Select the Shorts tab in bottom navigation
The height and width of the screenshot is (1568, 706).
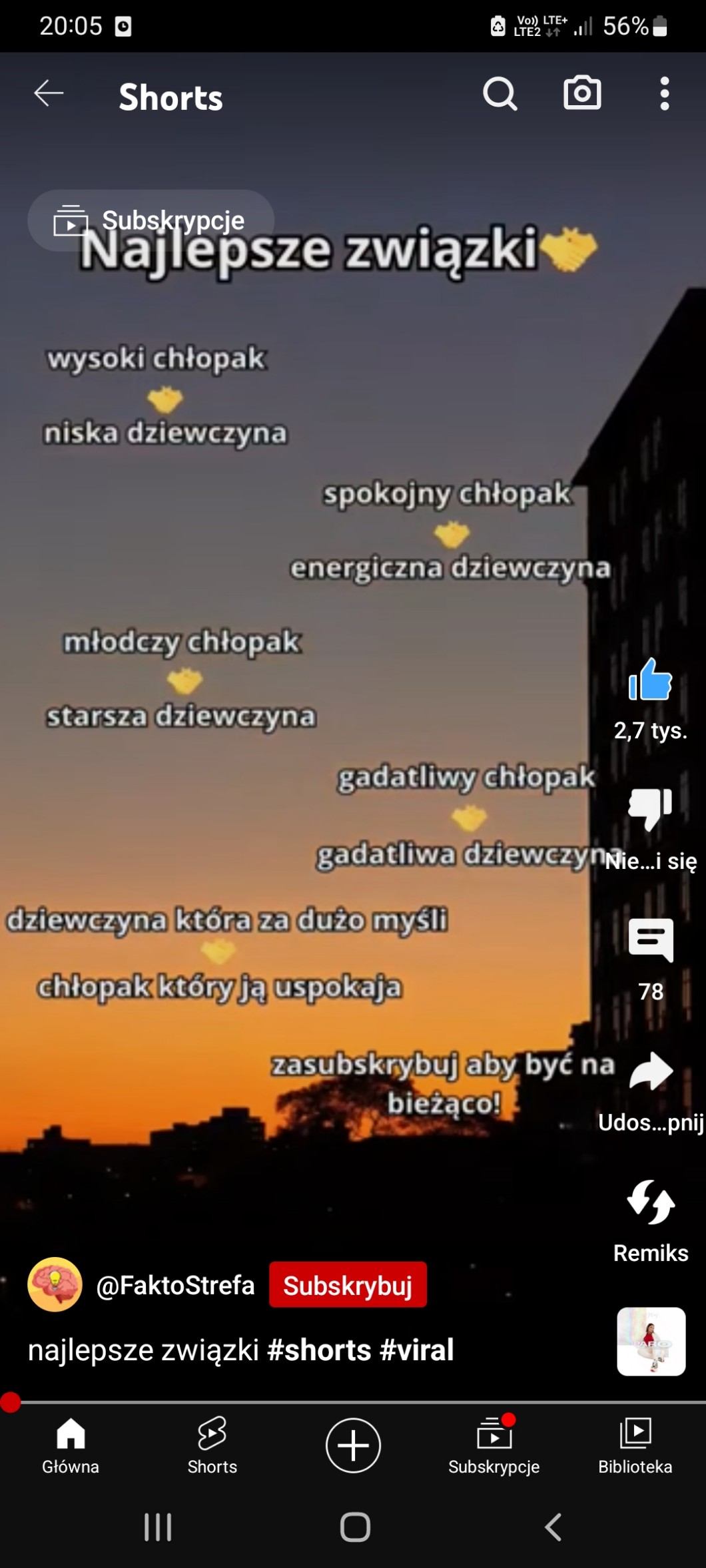tap(212, 1446)
